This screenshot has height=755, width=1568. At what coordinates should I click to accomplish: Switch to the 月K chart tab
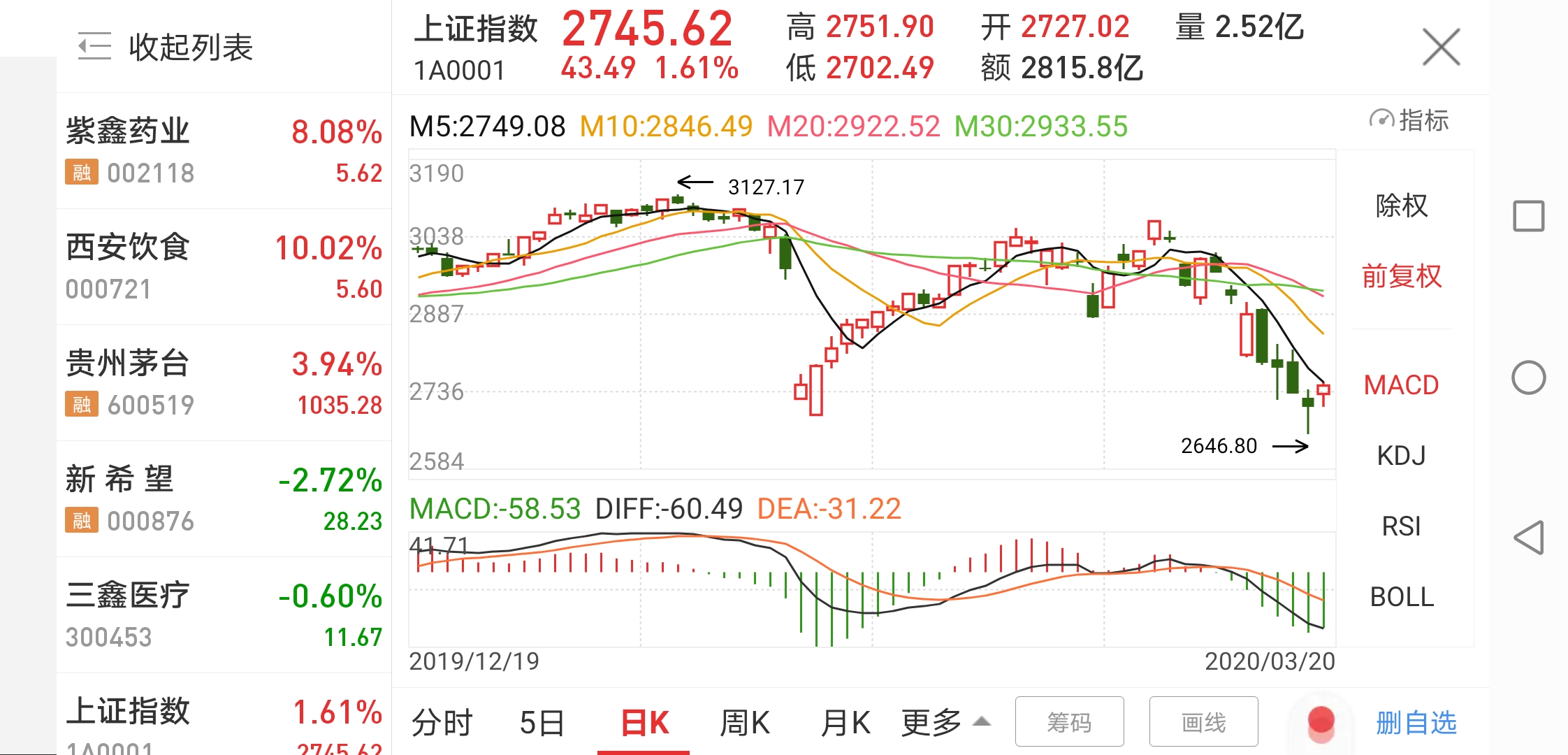pos(845,723)
